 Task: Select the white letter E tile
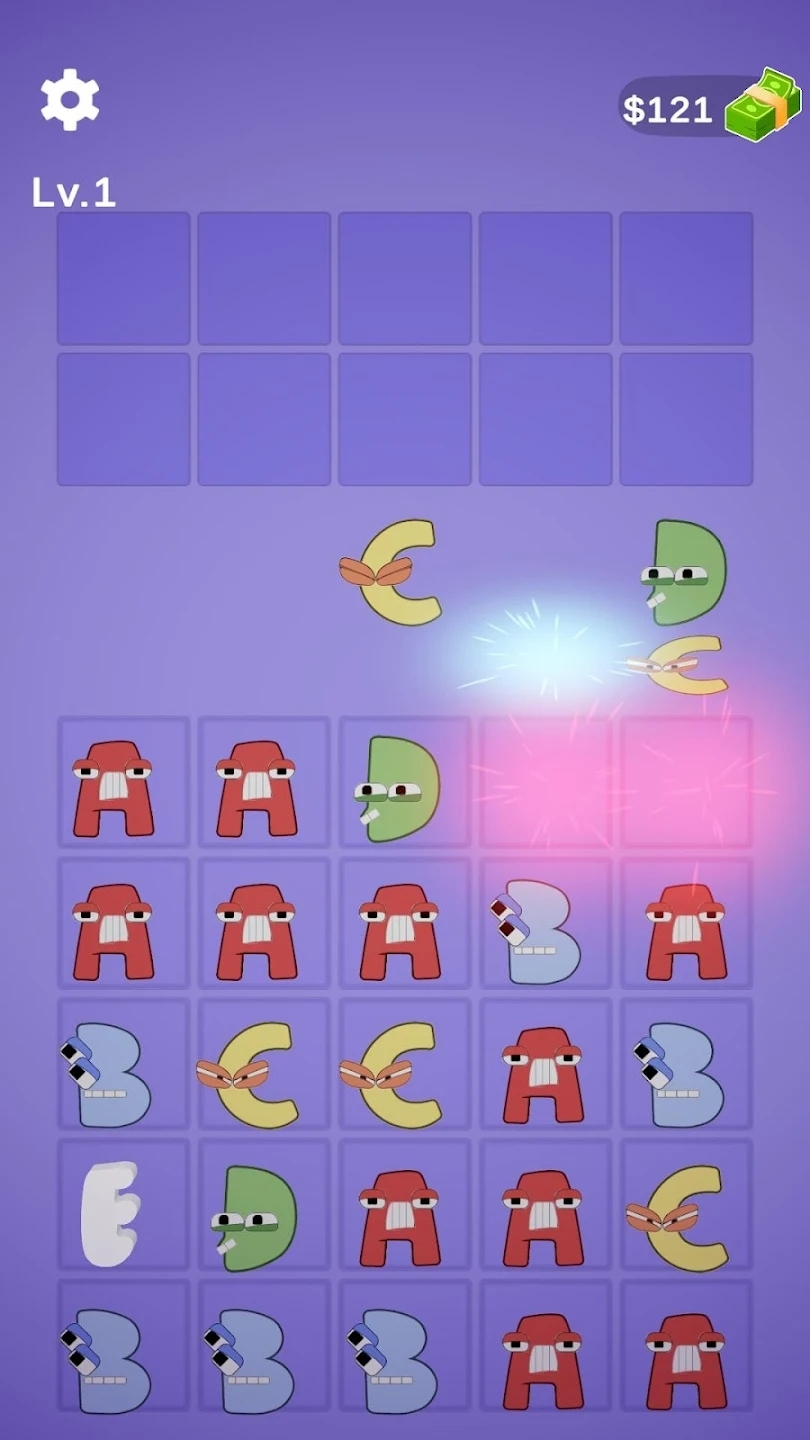pos(110,1213)
